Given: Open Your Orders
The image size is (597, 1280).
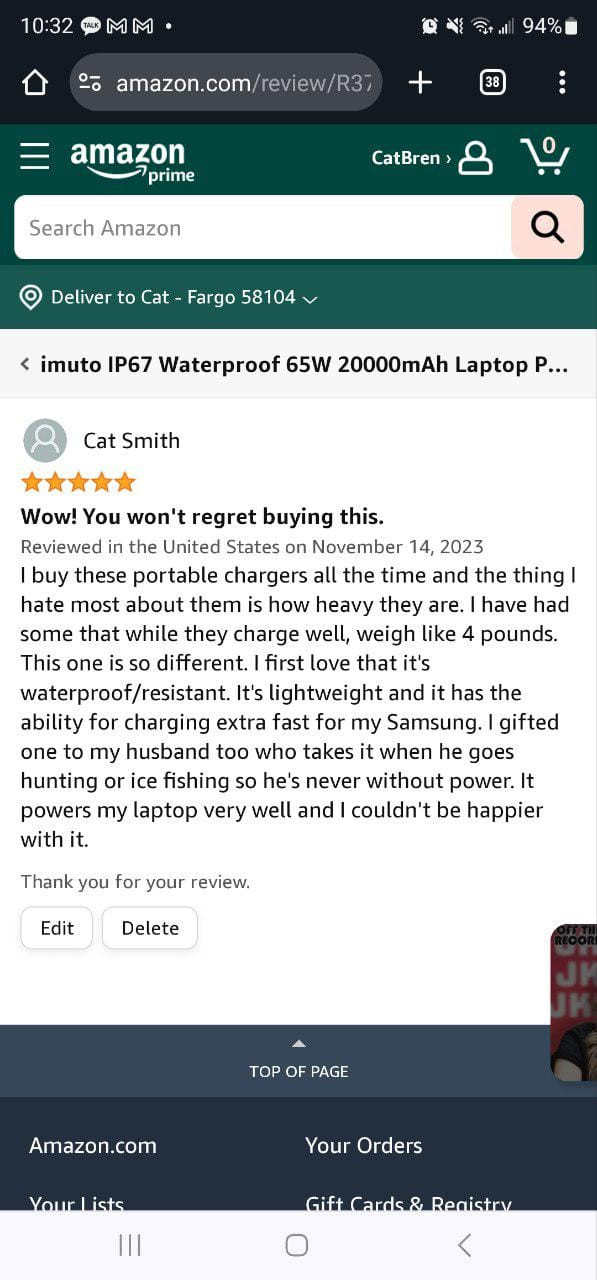Looking at the screenshot, I should (x=364, y=1146).
